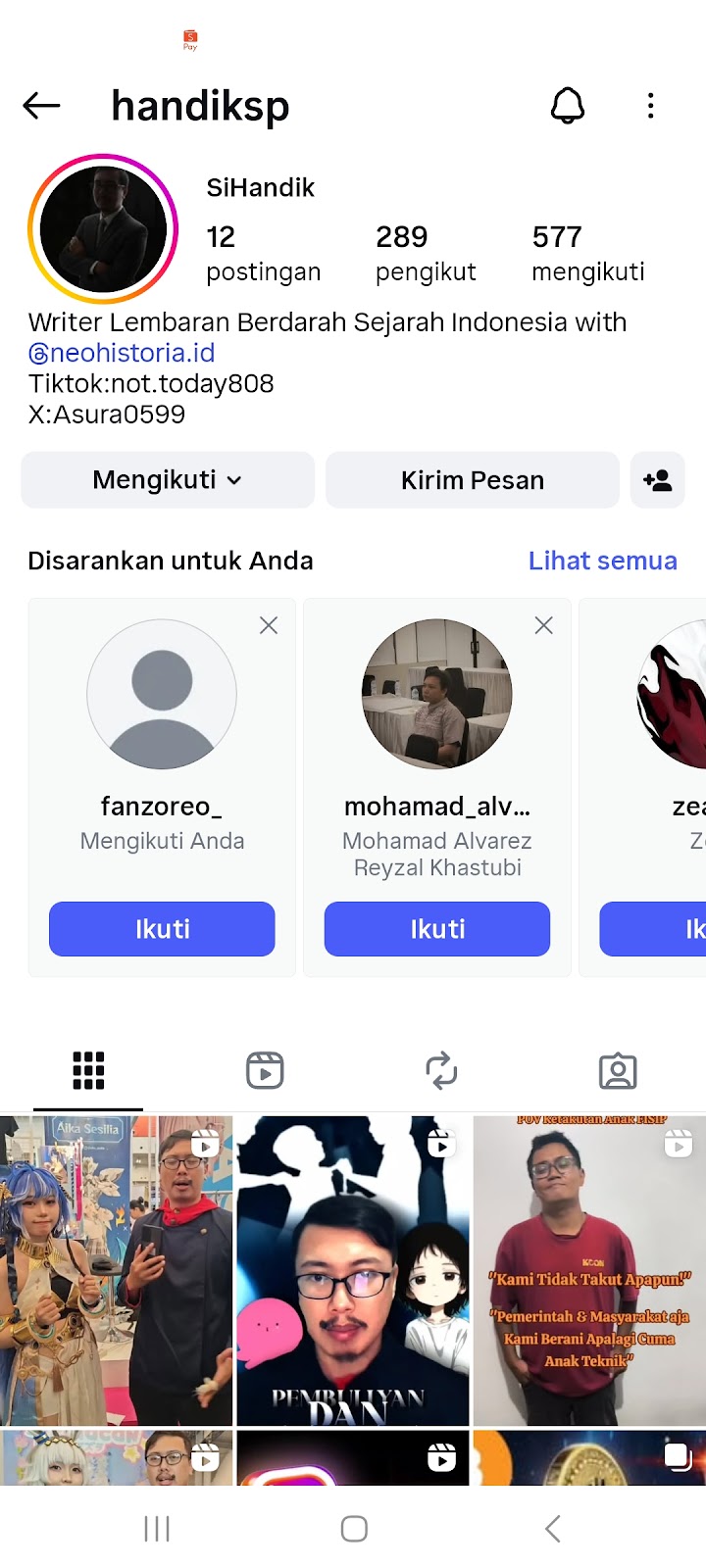Switch to the posts grid tab
Screen dimensions: 706x1568
(x=88, y=1071)
